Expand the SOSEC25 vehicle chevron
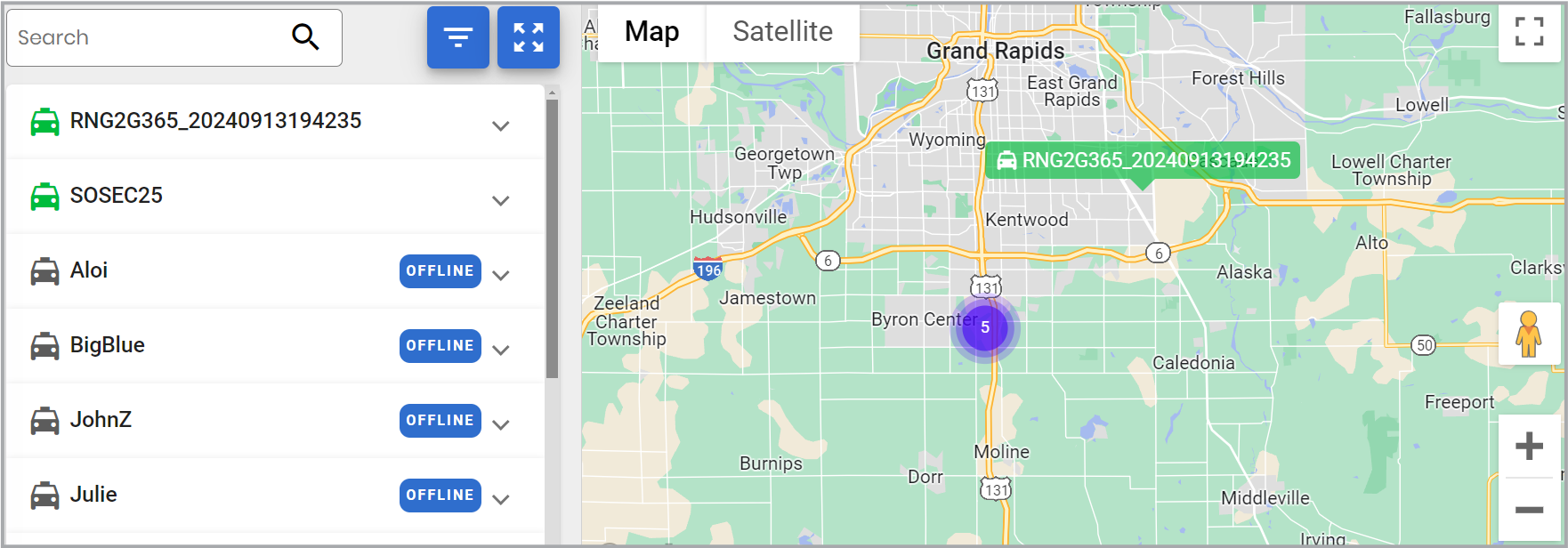The image size is (1568, 548). tap(500, 200)
